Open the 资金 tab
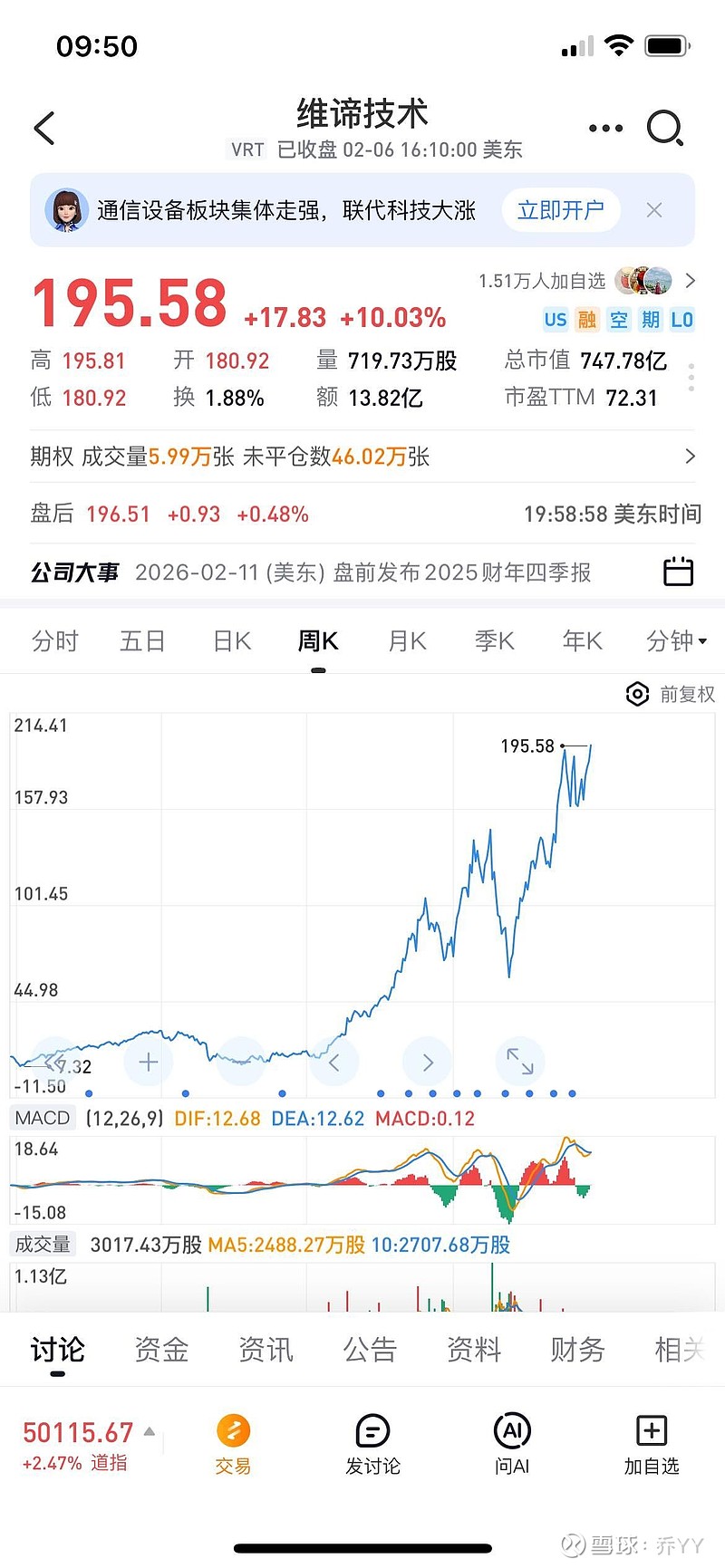 click(x=161, y=1350)
